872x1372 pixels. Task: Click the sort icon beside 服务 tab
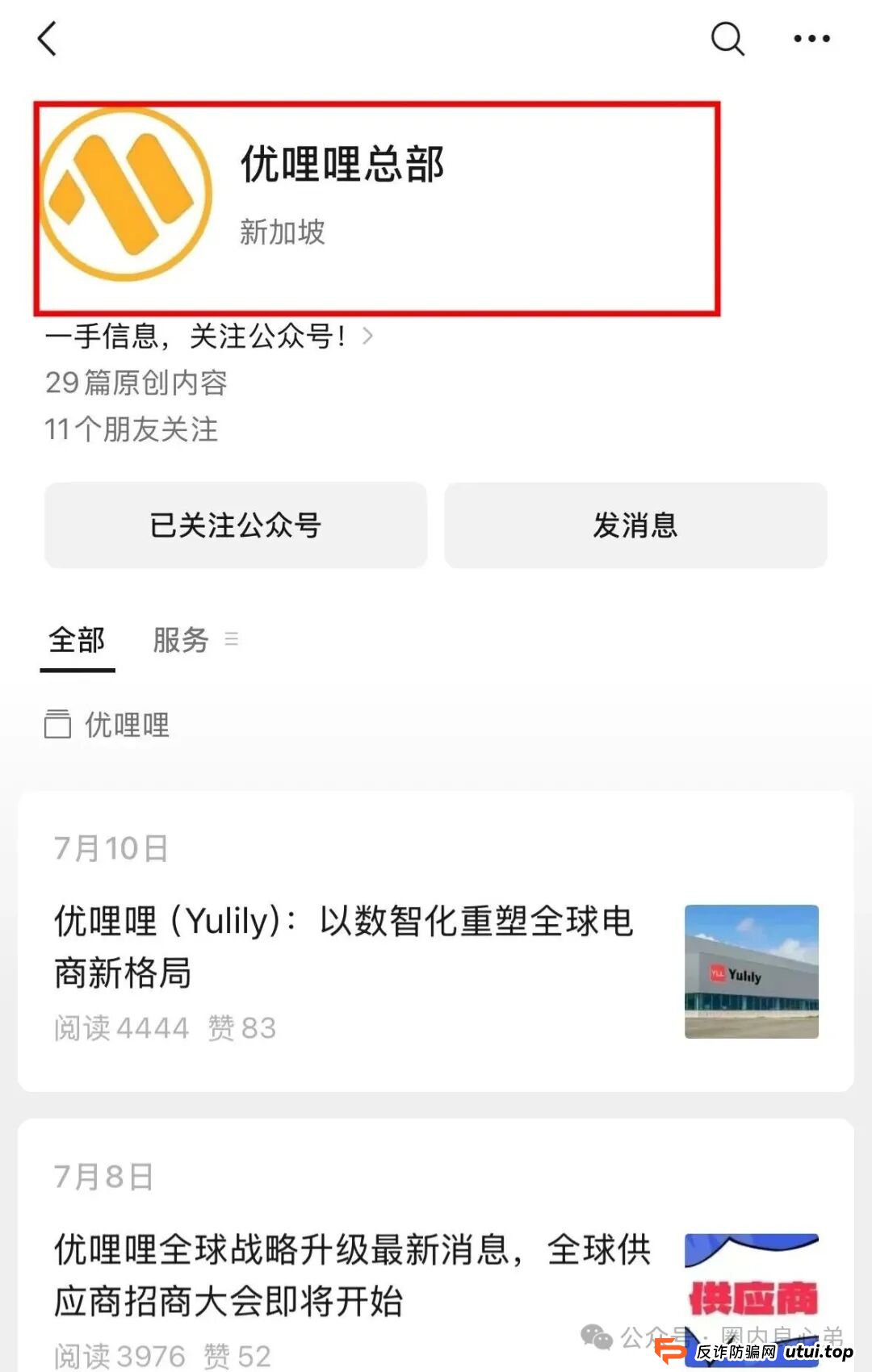pyautogui.click(x=232, y=639)
